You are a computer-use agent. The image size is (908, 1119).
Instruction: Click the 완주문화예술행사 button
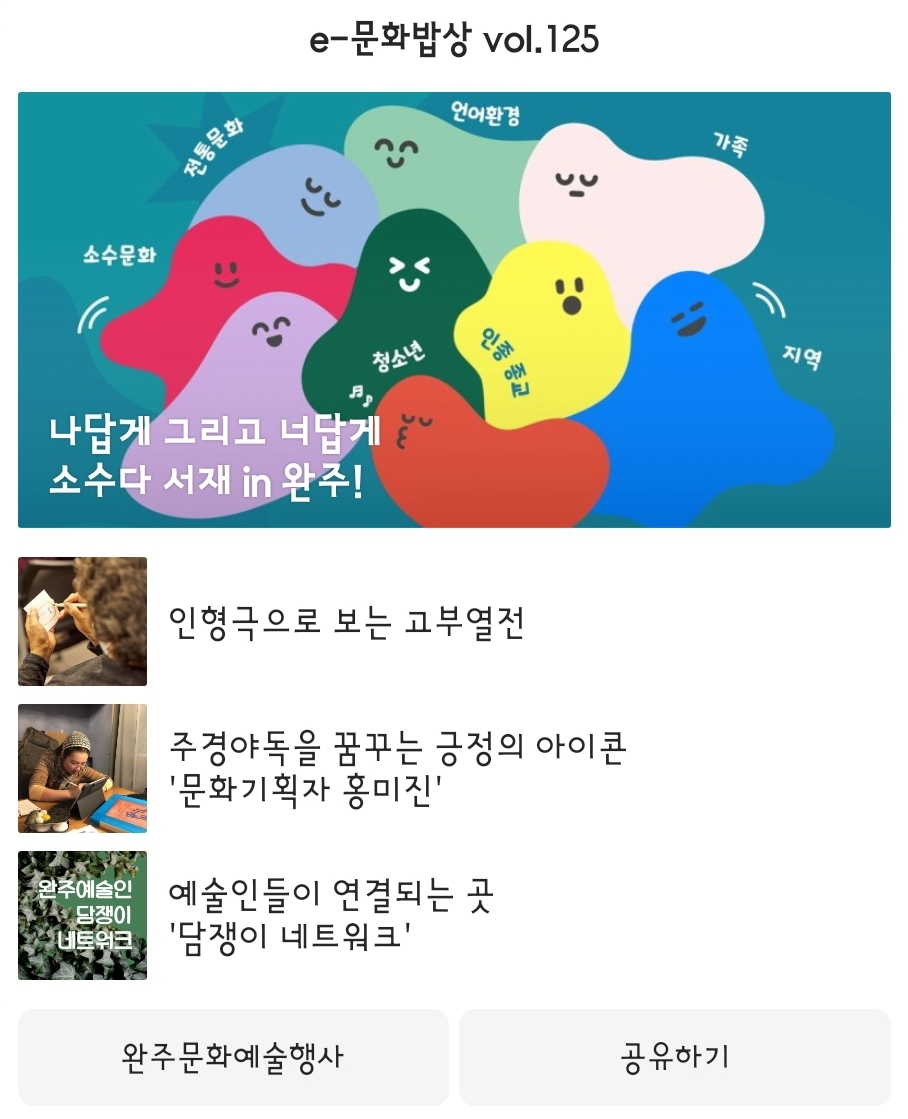pos(236,1057)
